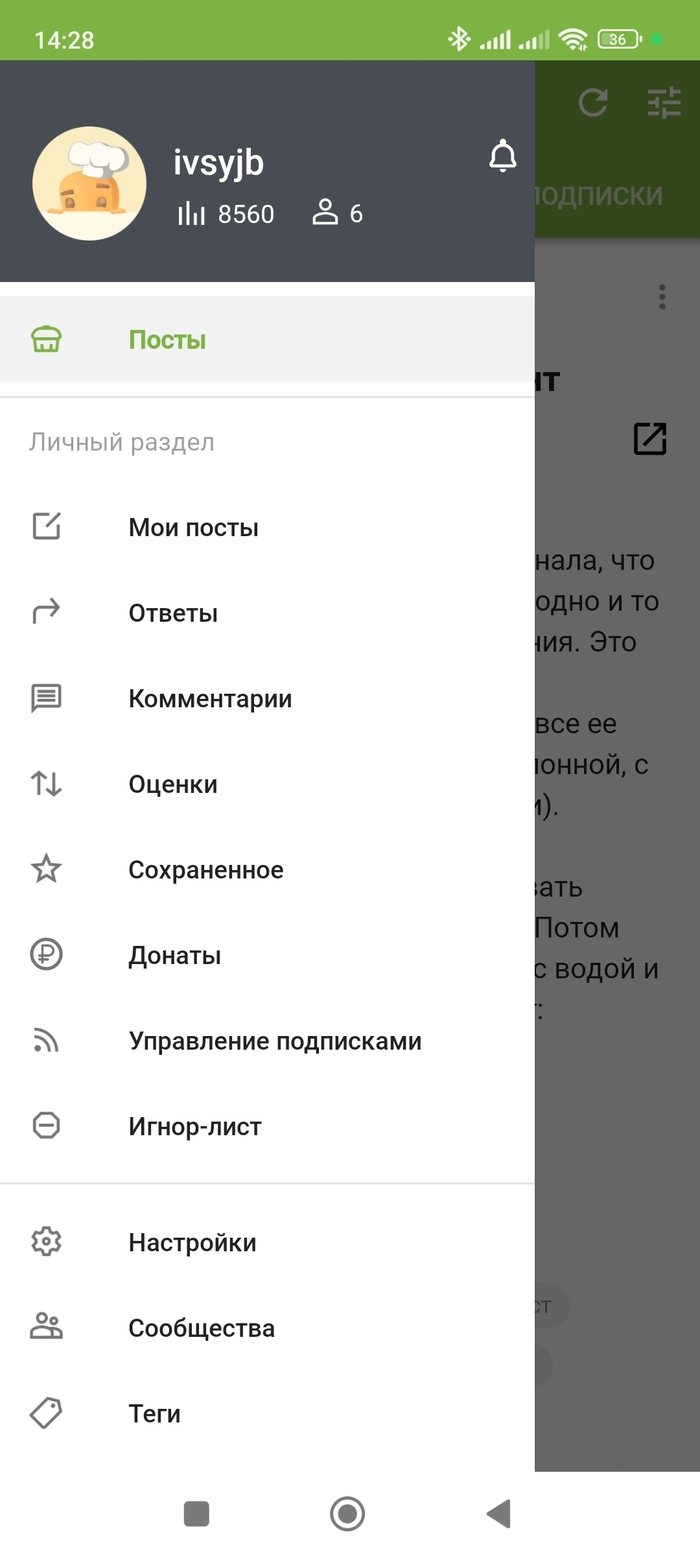Go to the home screen
The width and height of the screenshot is (700, 1556).
(347, 1514)
